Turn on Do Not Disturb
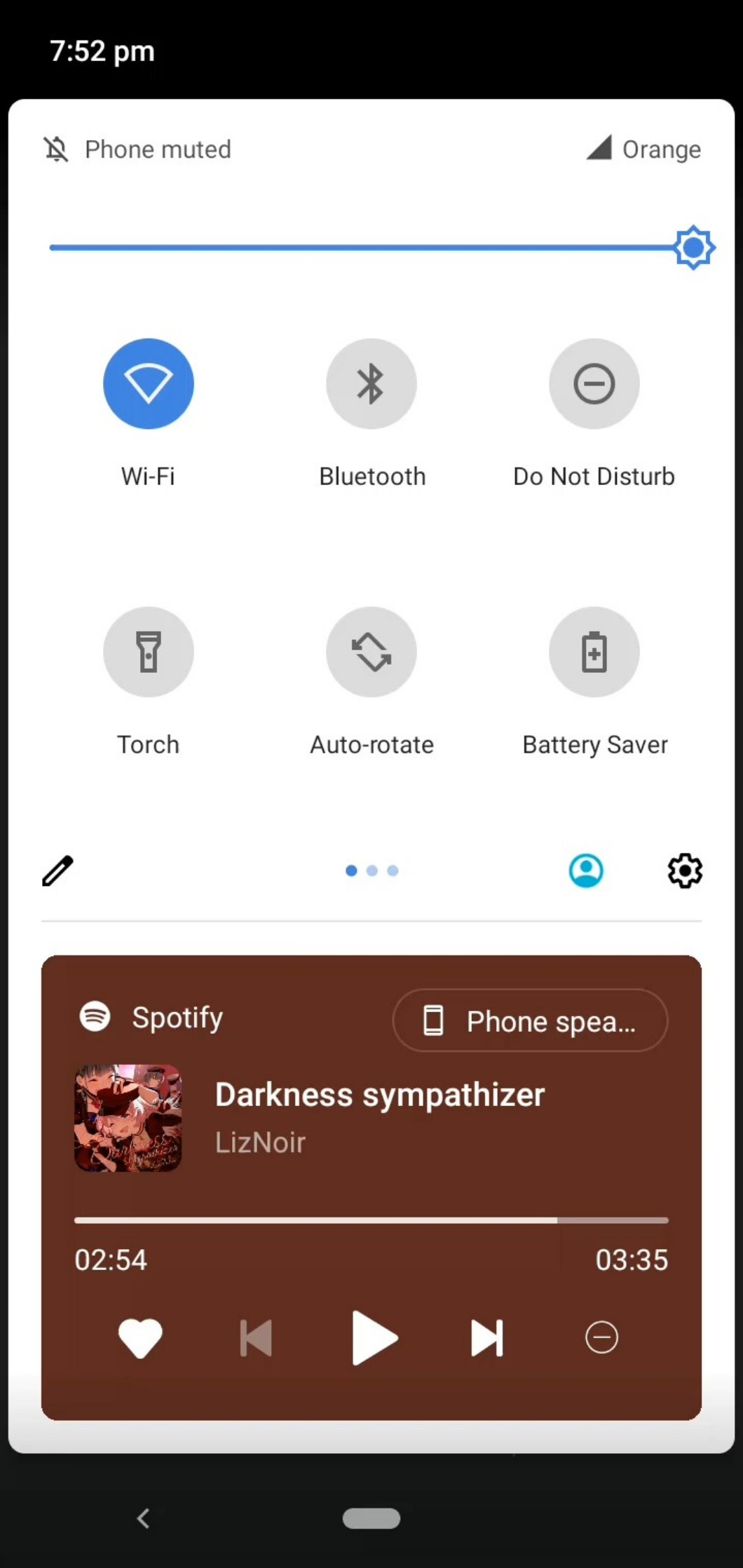 [x=594, y=383]
